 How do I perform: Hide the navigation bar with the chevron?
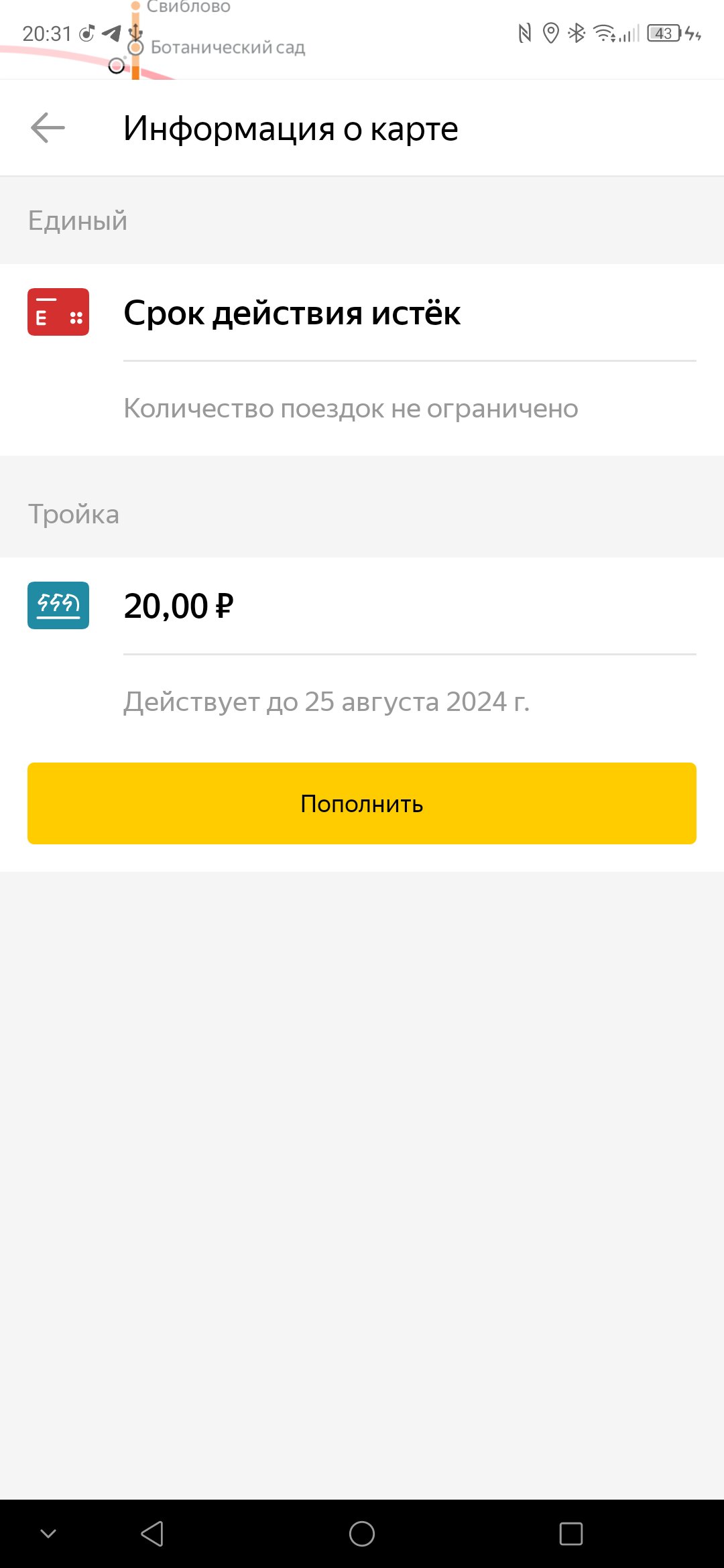pos(48,1533)
